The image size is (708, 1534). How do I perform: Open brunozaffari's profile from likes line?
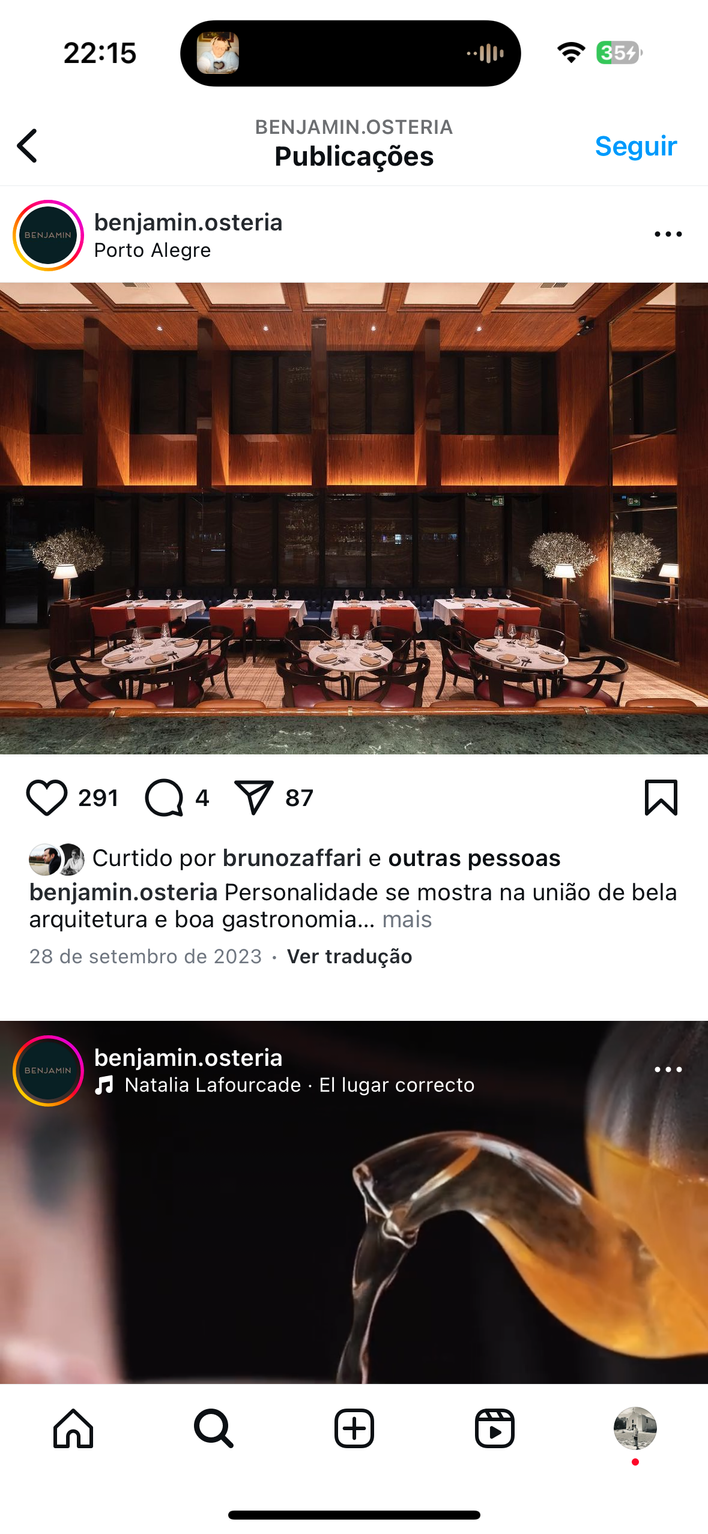pyautogui.click(x=291, y=858)
